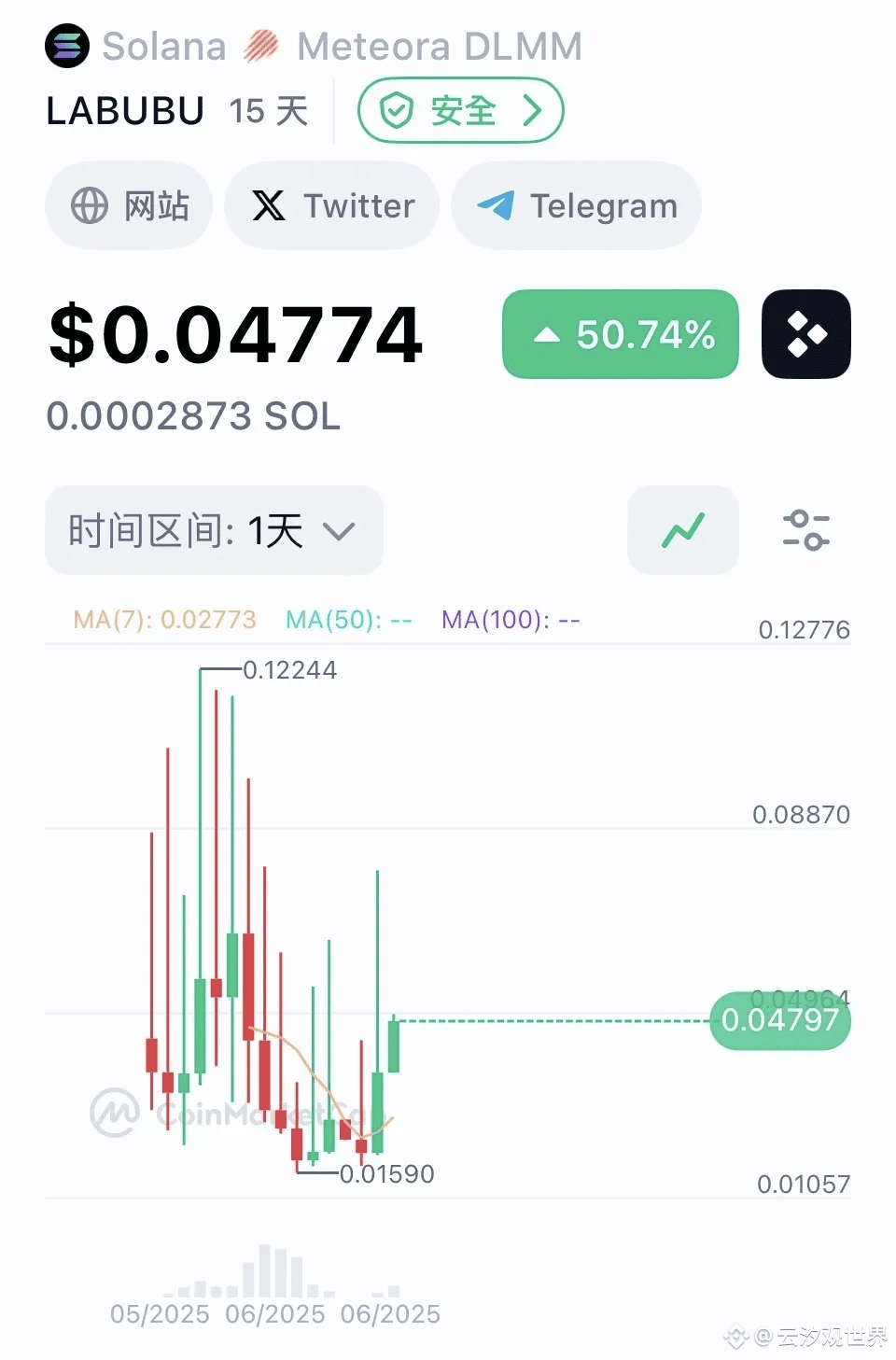This screenshot has height=1360, width=896.
Task: Open the chart settings sliders icon
Action: (805, 530)
